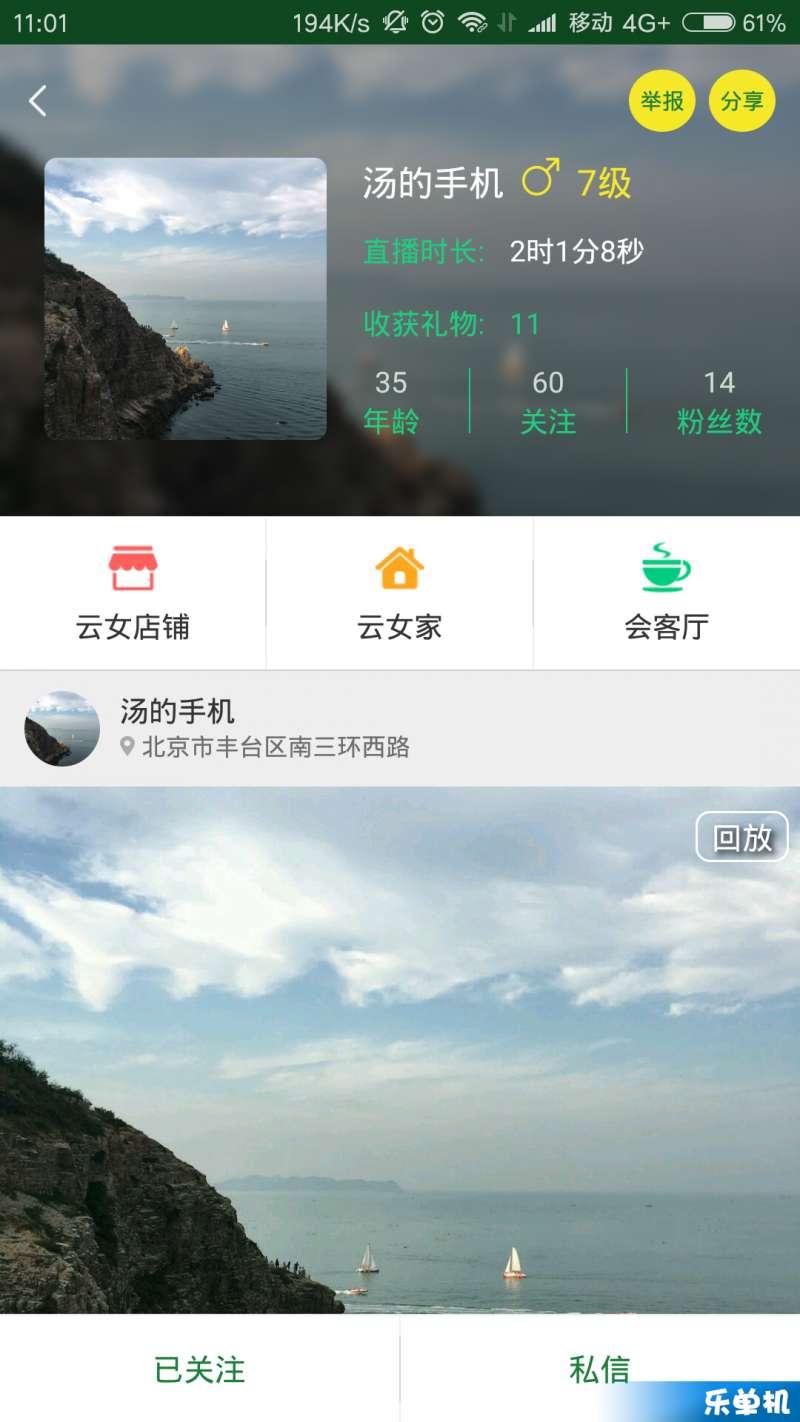Tap the 举报 report button

pyautogui.click(x=662, y=101)
